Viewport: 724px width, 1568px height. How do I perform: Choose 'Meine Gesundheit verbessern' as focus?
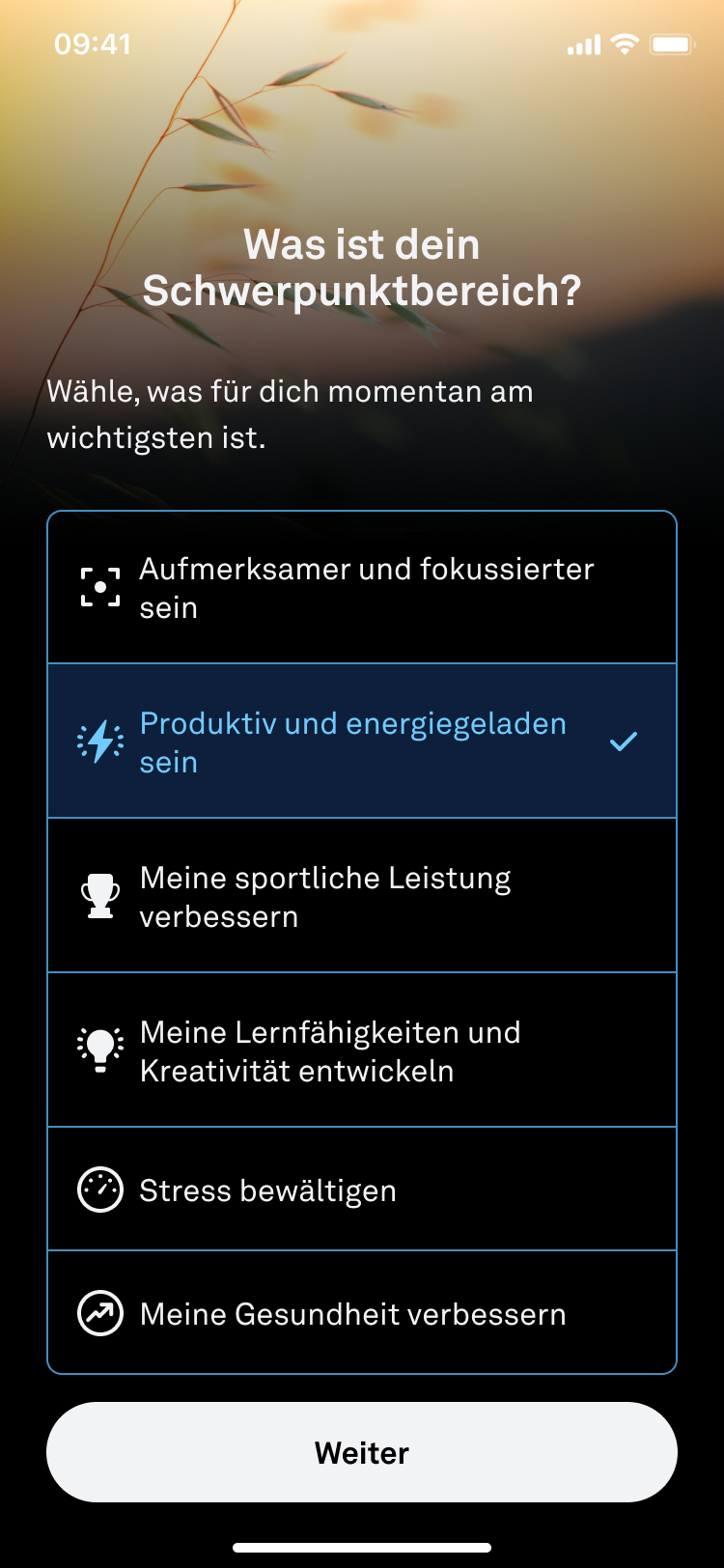[x=362, y=1313]
